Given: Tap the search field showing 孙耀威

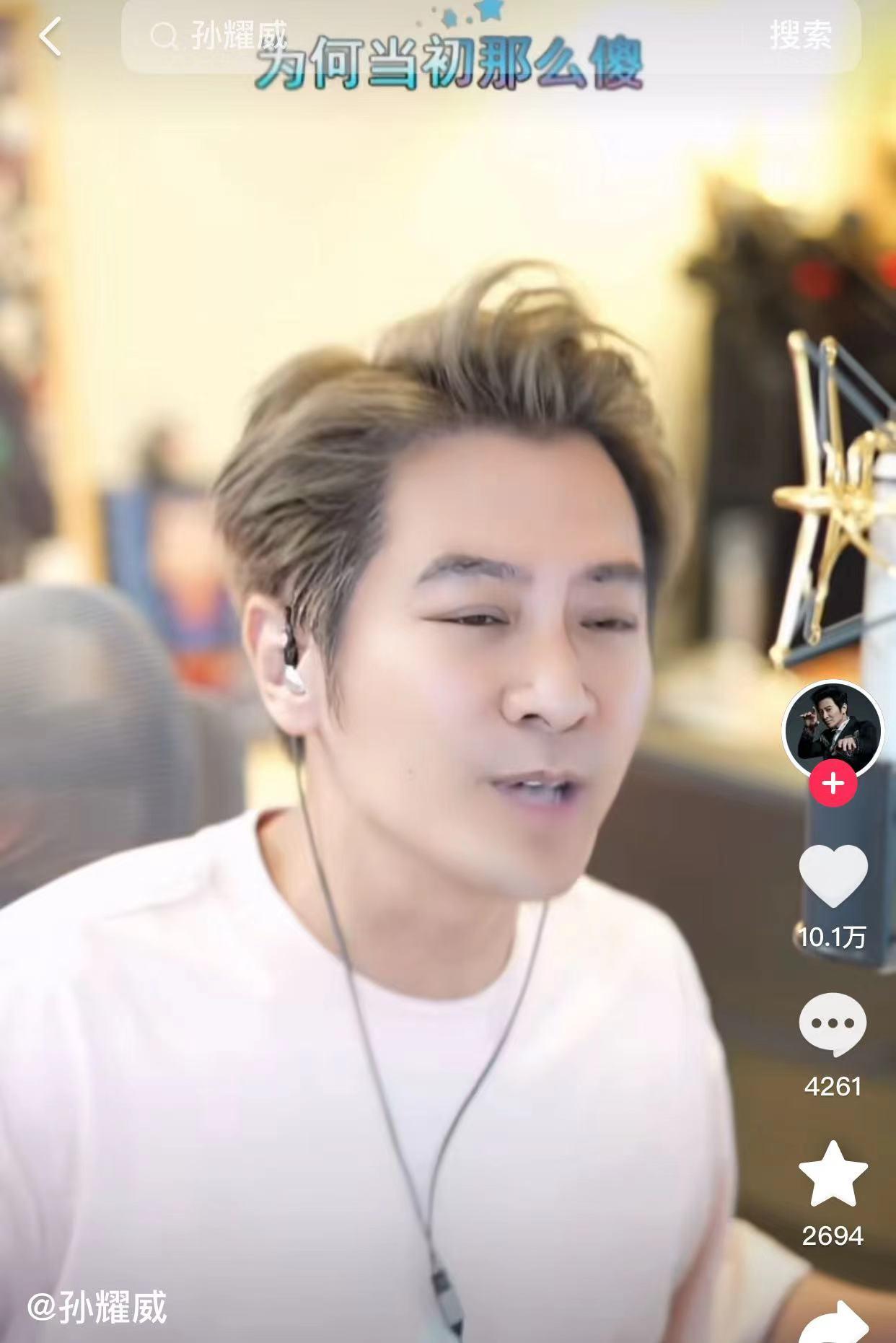Looking at the screenshot, I should click(x=433, y=36).
